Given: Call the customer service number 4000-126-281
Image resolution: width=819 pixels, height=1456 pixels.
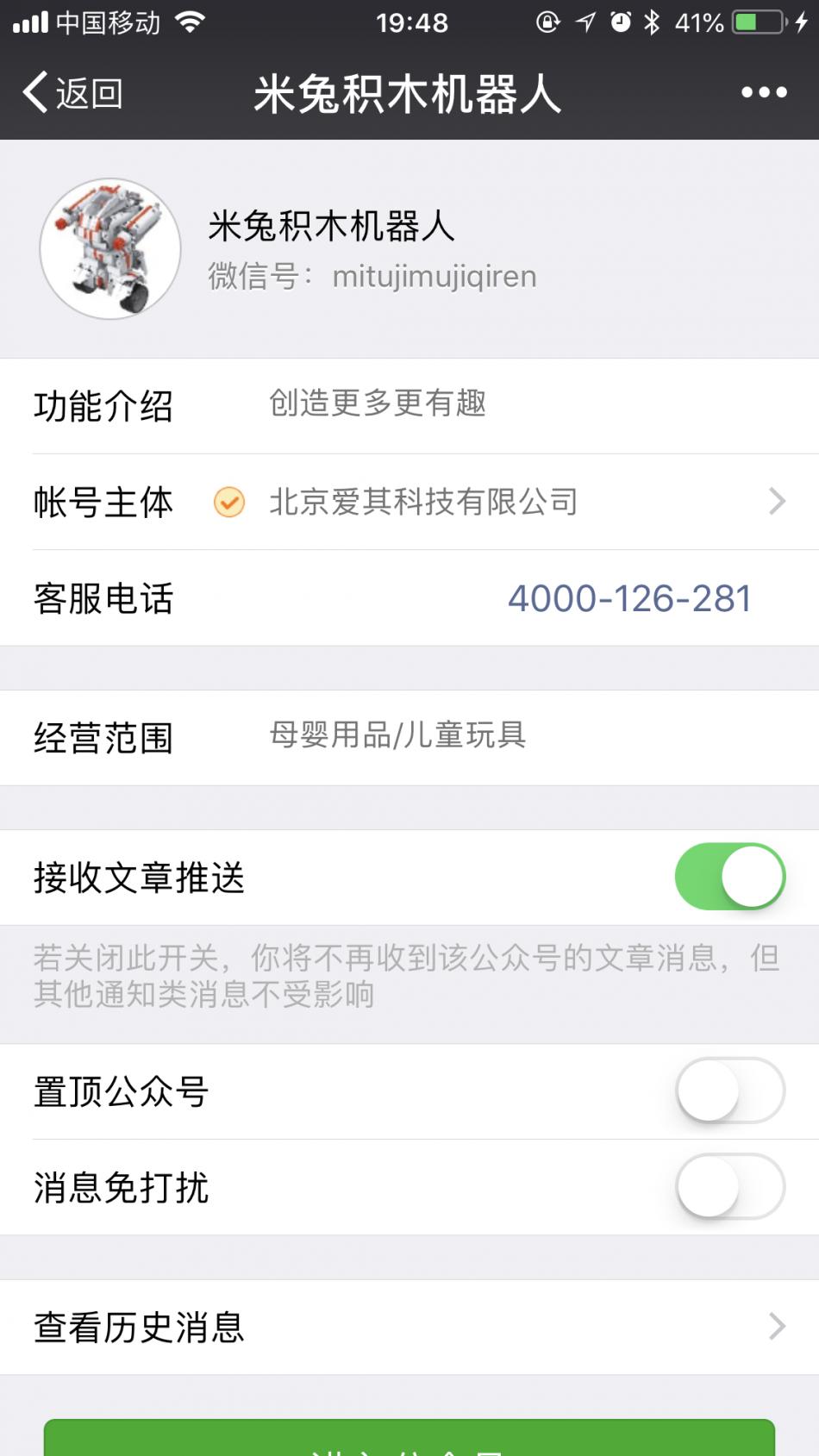Looking at the screenshot, I should 628,597.
